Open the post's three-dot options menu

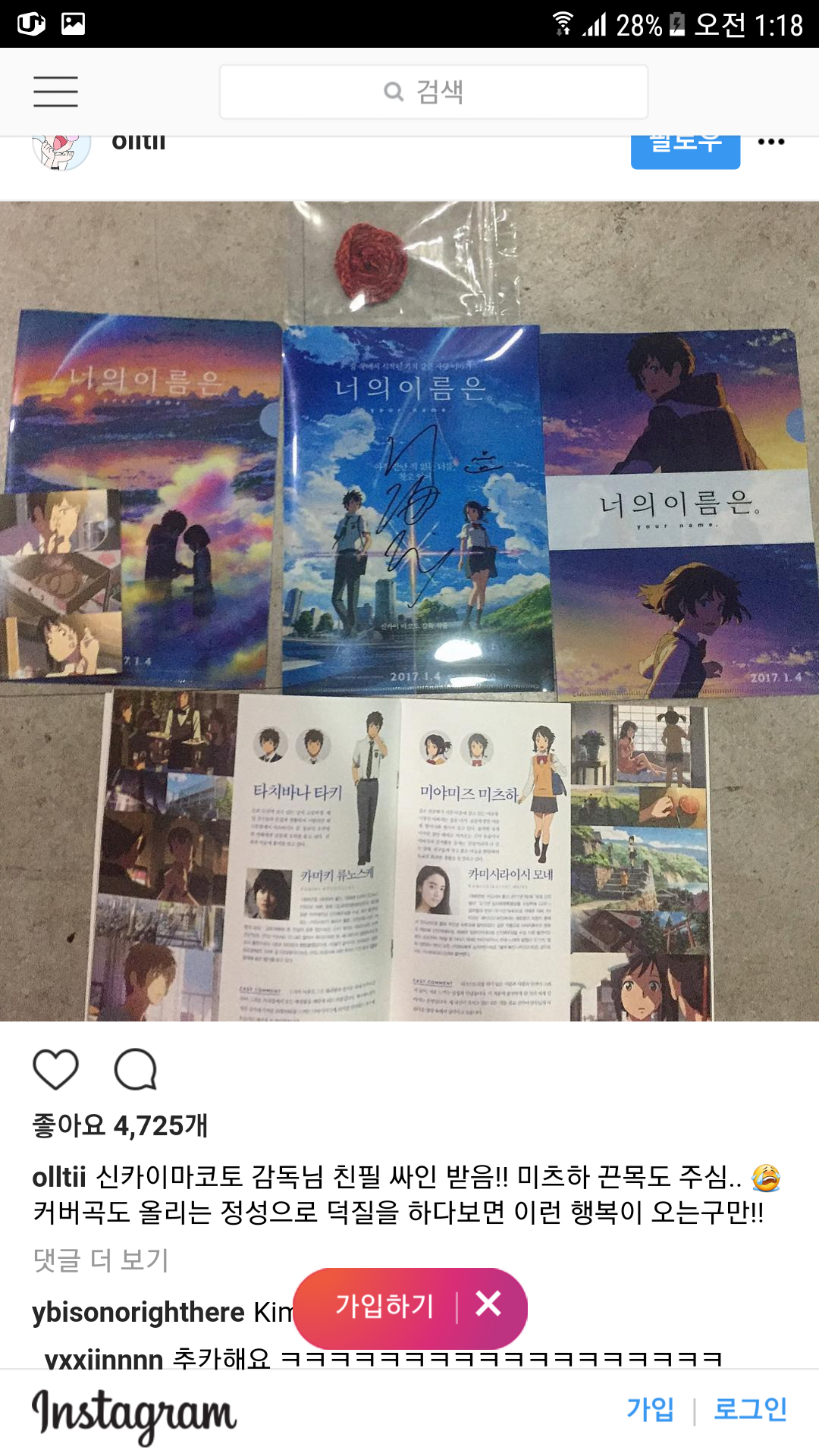pyautogui.click(x=770, y=143)
